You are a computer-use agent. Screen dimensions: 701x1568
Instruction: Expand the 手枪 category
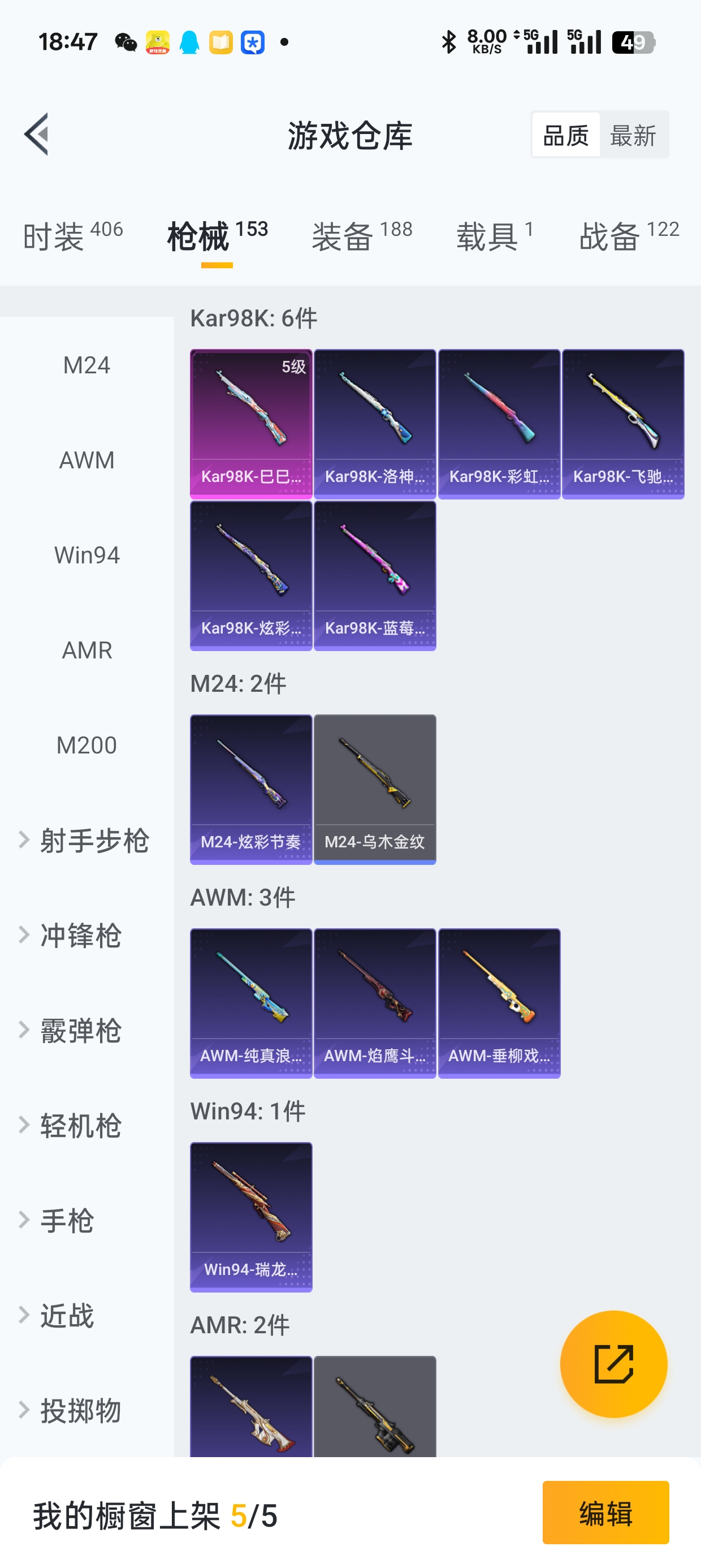(x=66, y=1221)
